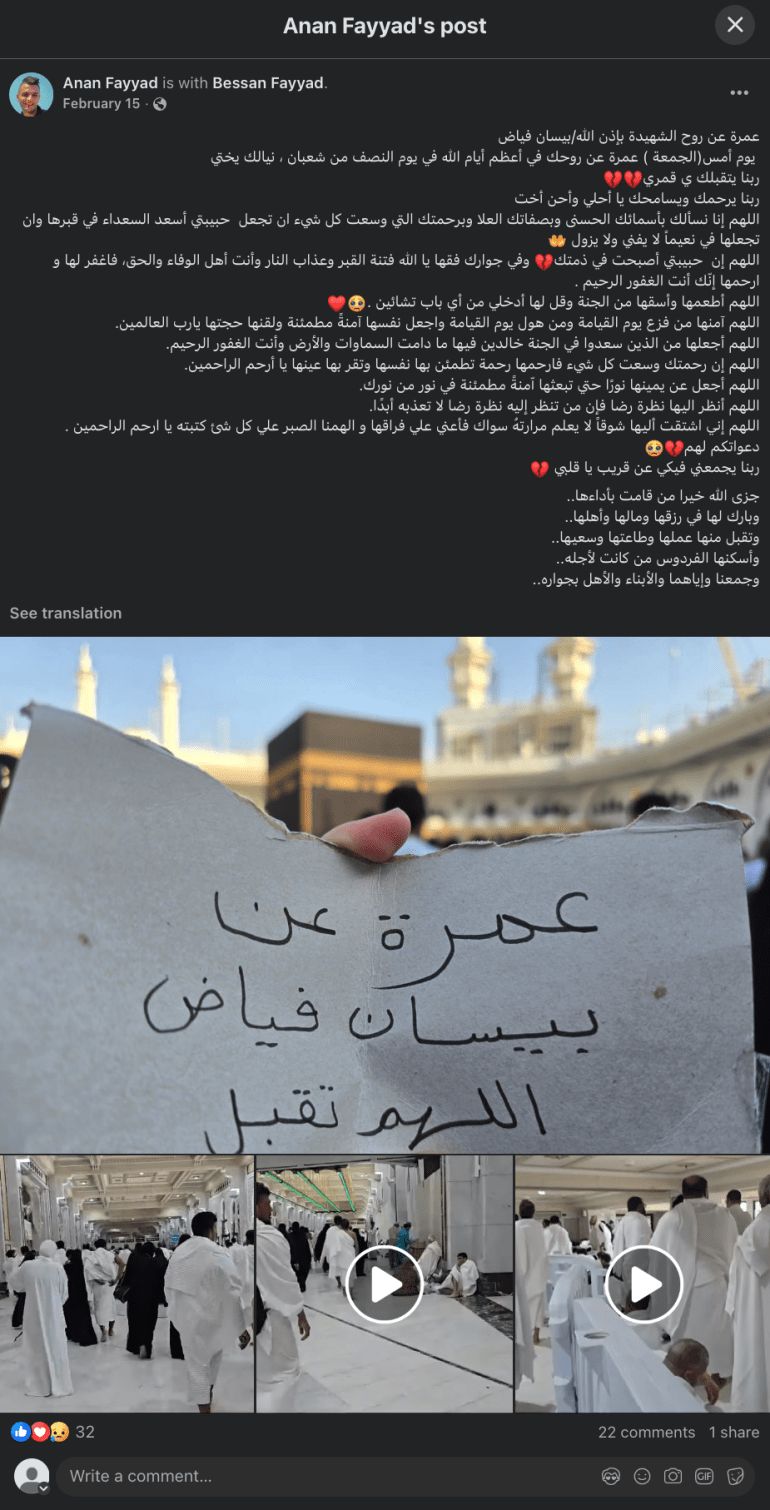
Task: Open the avatar sticker option in comment bar
Action: [611, 1476]
